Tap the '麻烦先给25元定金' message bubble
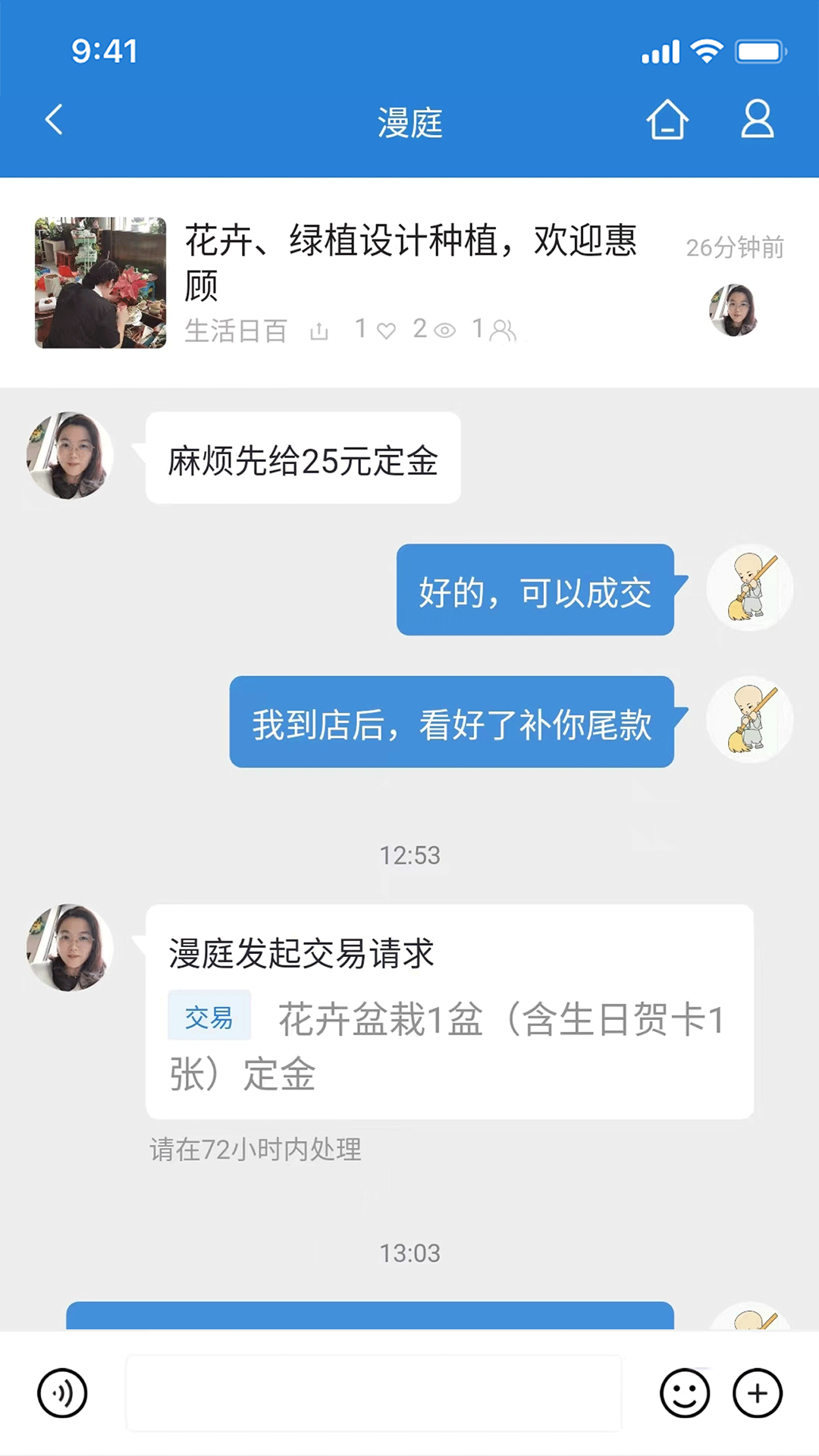Screen dimensions: 819x1456 pos(302,459)
